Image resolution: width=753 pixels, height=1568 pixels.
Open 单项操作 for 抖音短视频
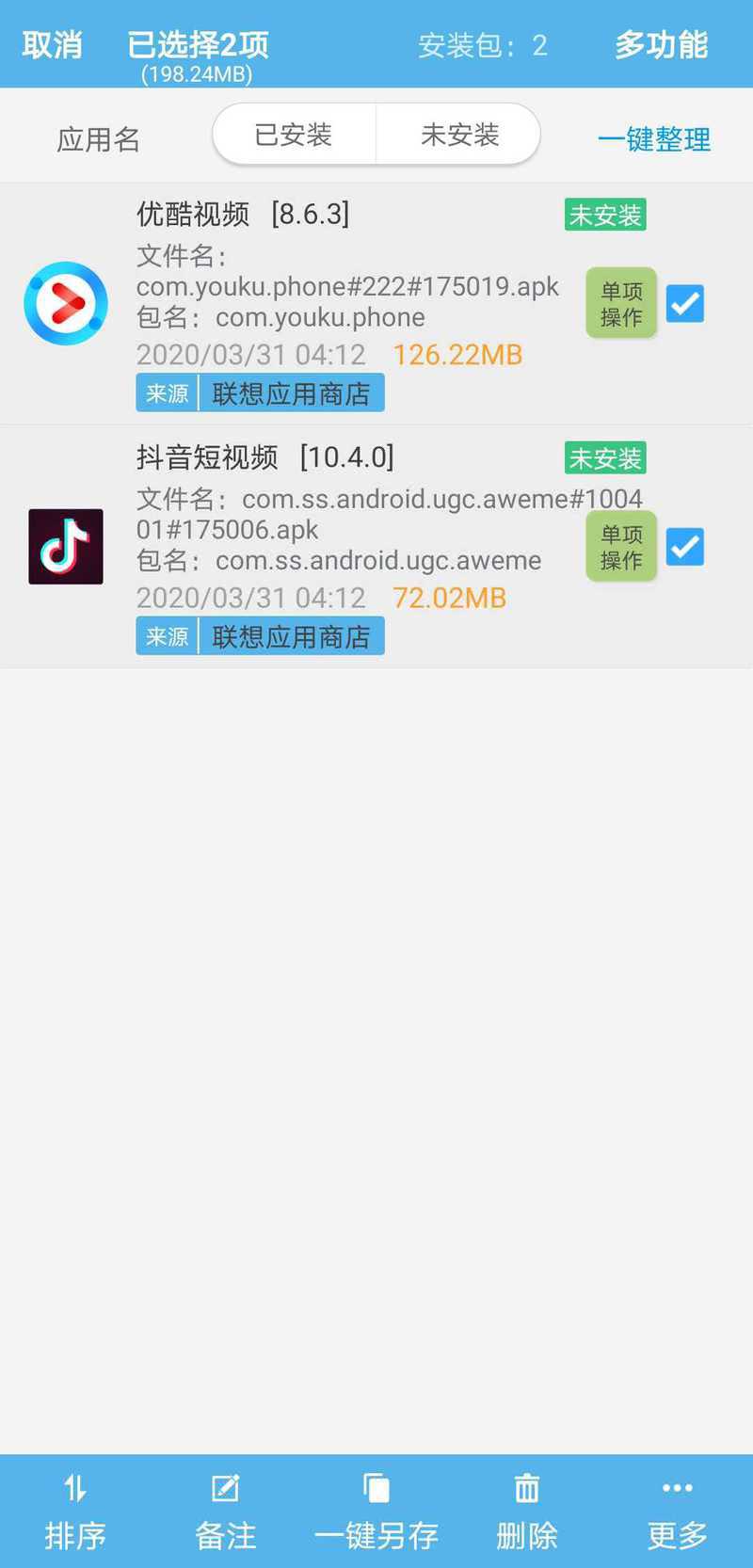pos(621,547)
